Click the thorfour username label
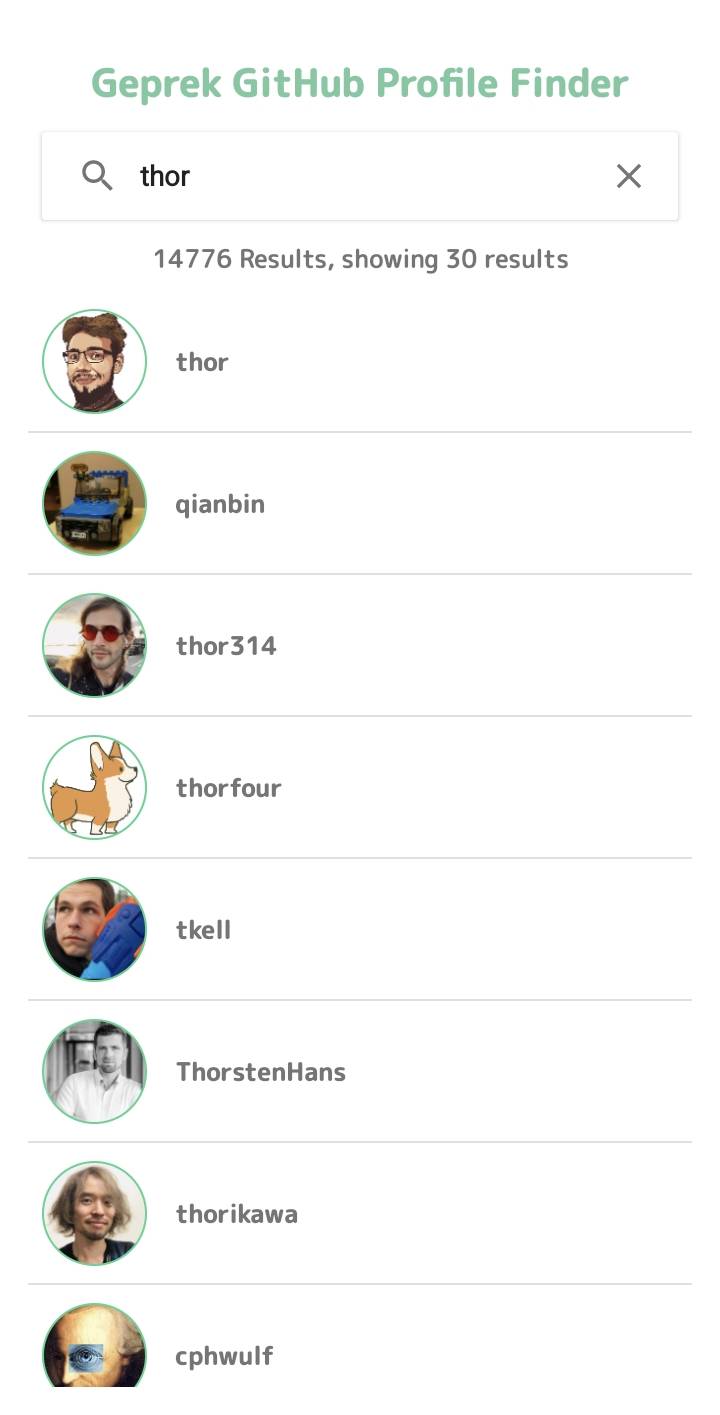Image resolution: width=720 pixels, height=1415 pixels. (228, 787)
